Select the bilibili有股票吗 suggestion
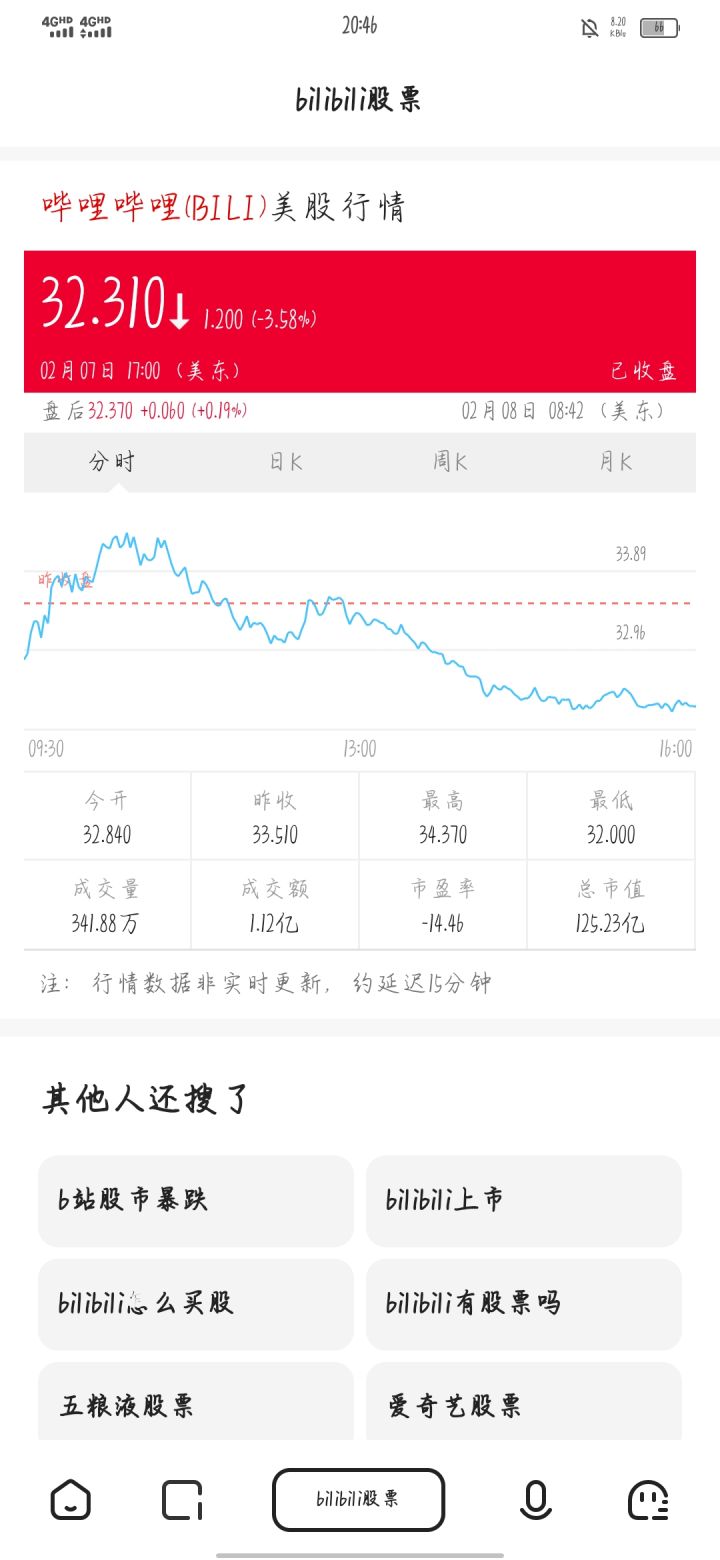 523,1303
